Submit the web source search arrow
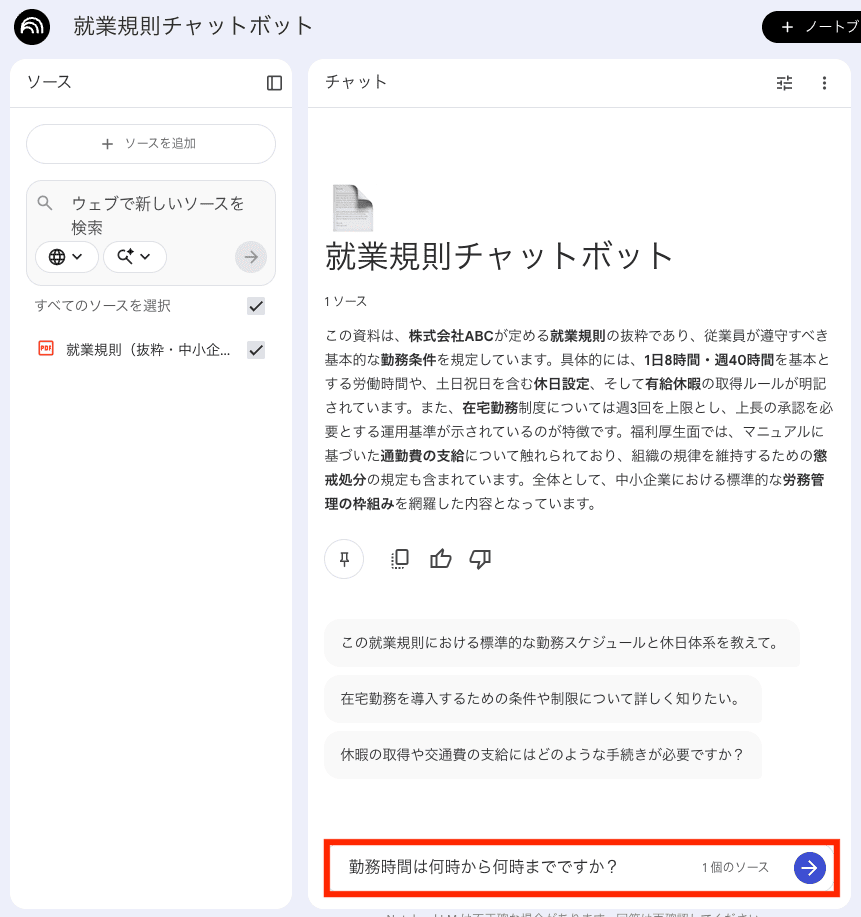The image size is (861, 917). (251, 257)
